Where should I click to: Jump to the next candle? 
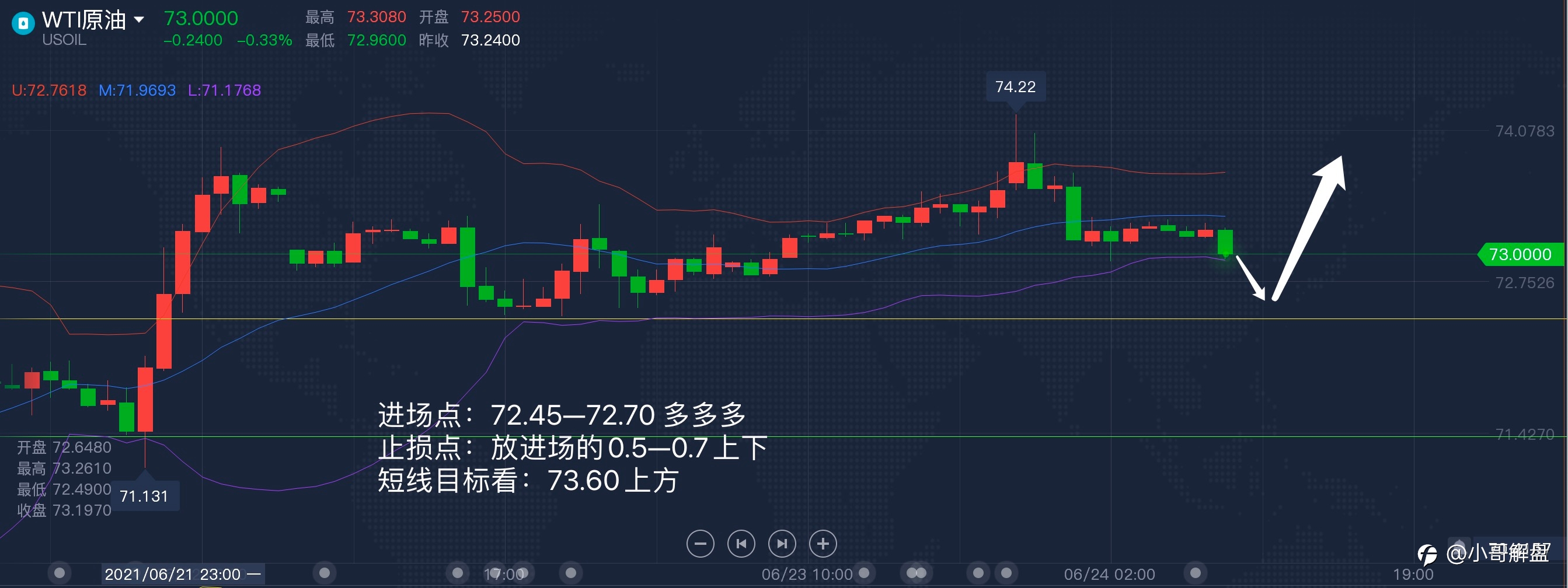782,544
